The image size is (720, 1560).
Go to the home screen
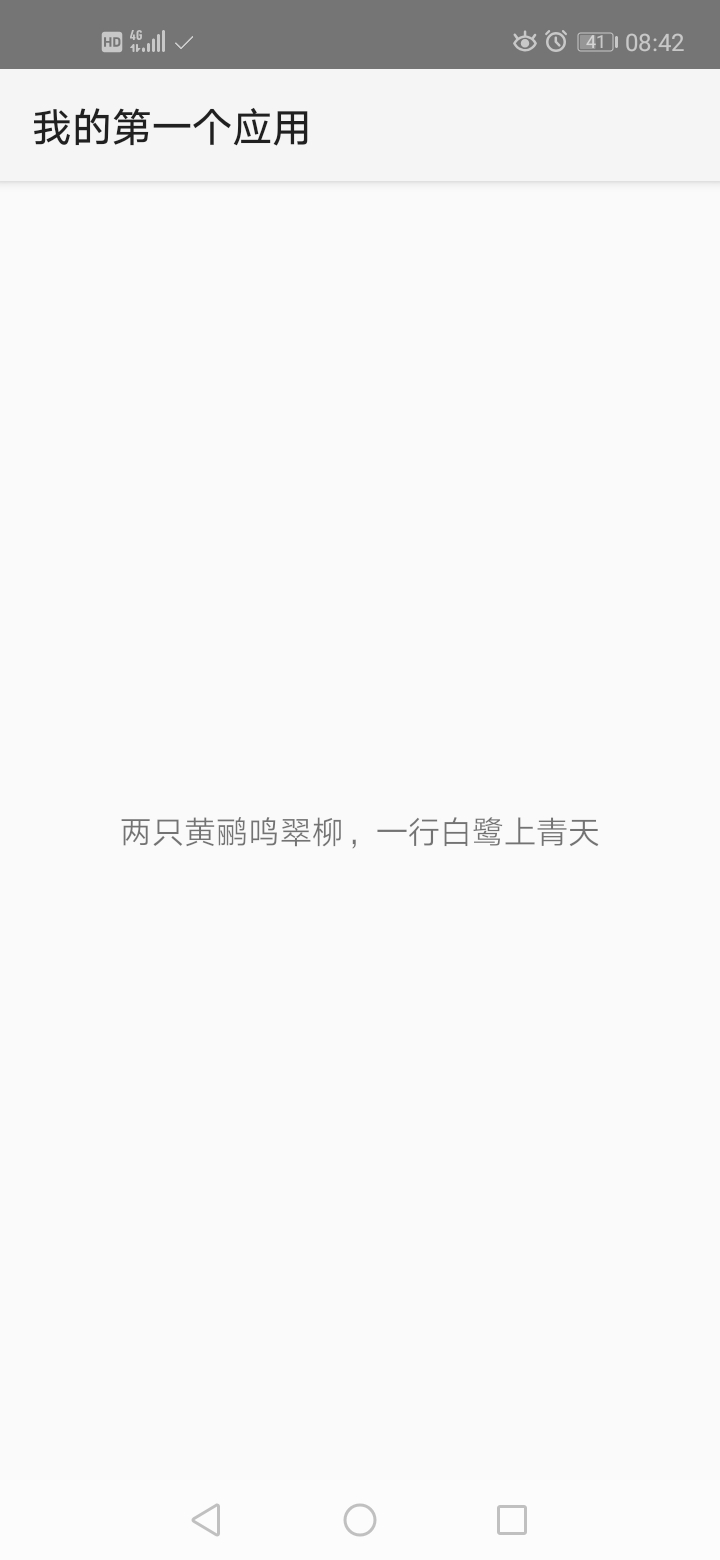(360, 1519)
